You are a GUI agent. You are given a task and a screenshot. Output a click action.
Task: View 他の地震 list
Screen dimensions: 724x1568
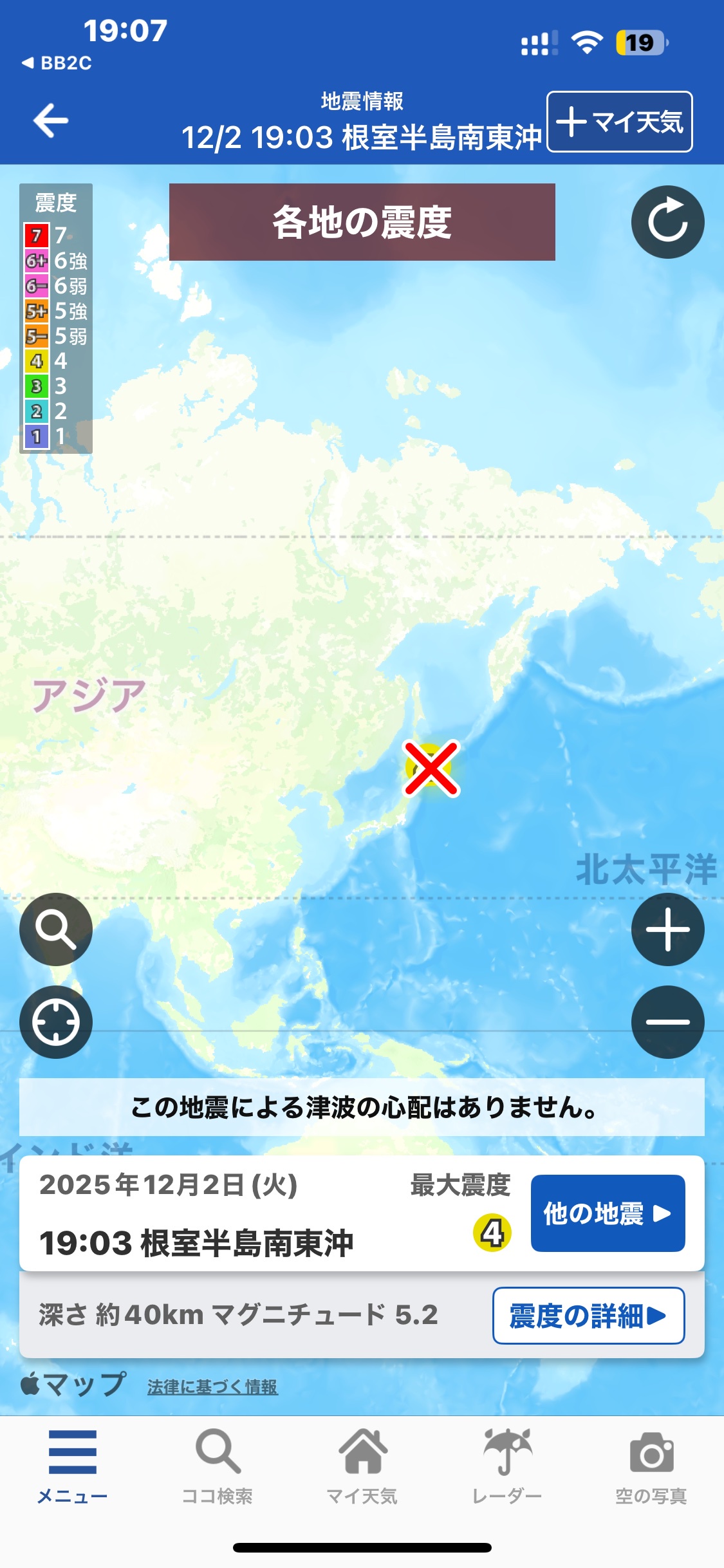608,1213
